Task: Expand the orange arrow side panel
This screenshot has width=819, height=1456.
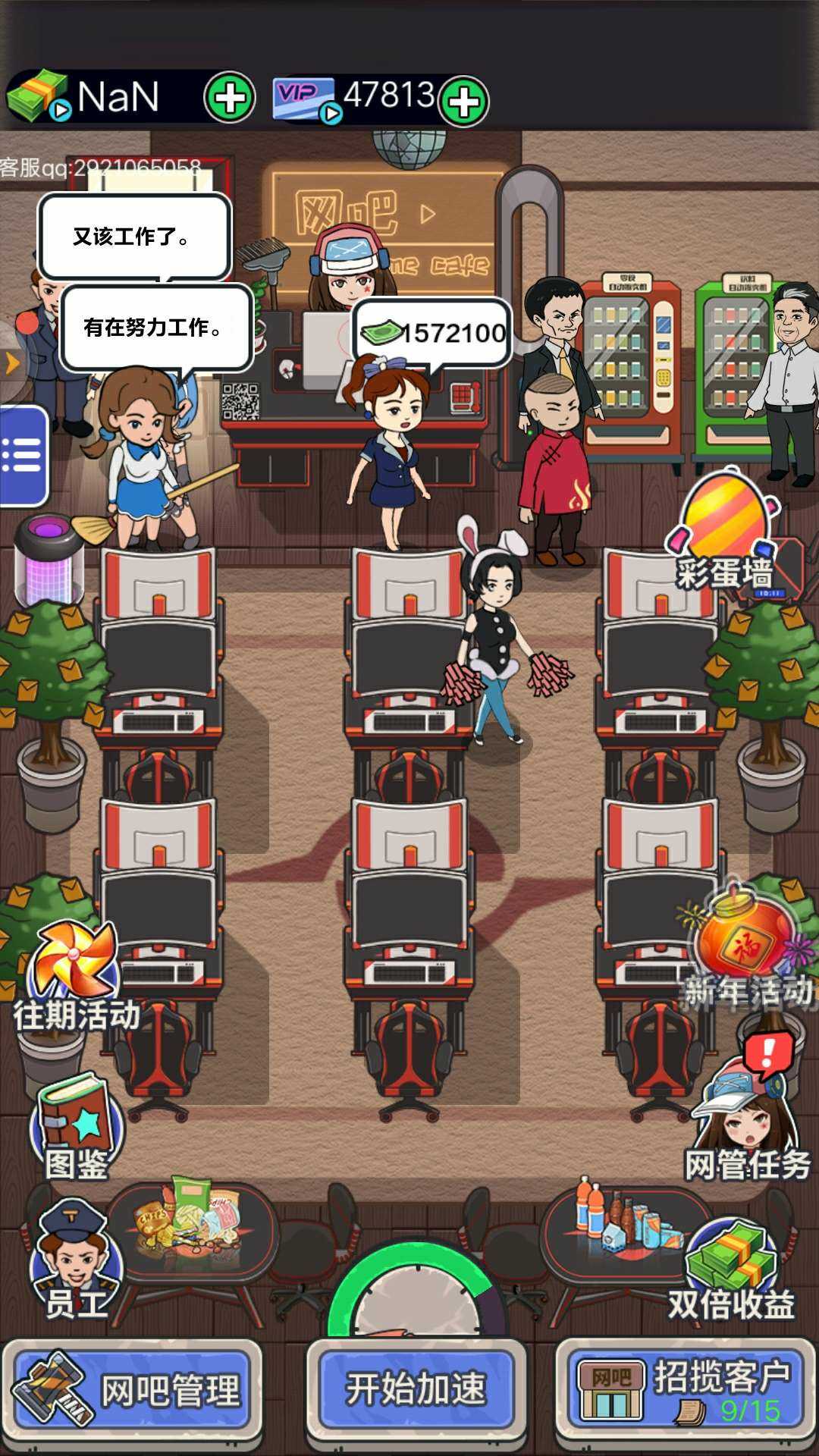Action: pyautogui.click(x=11, y=363)
